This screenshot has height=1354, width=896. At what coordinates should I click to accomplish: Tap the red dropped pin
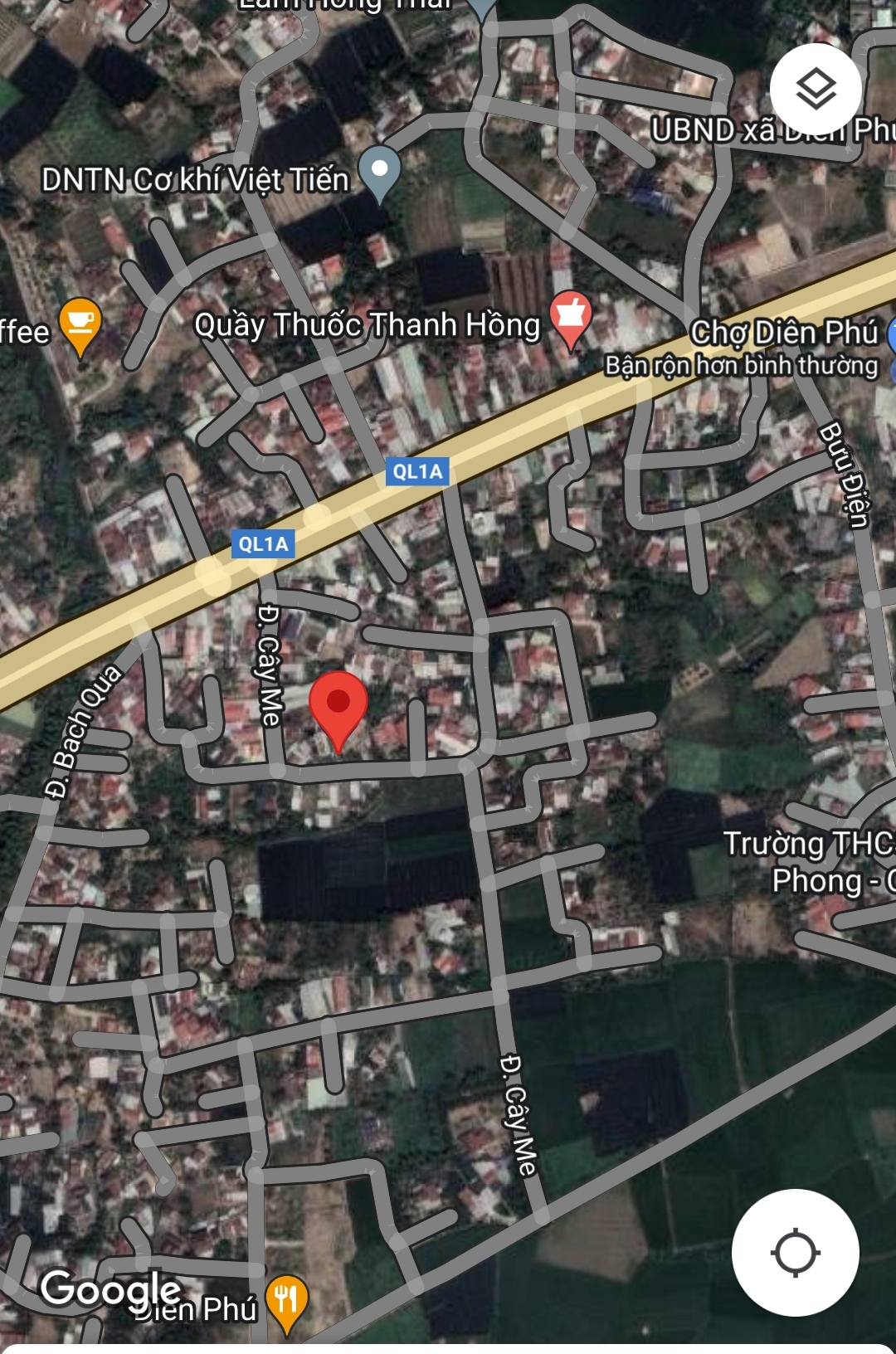[338, 707]
